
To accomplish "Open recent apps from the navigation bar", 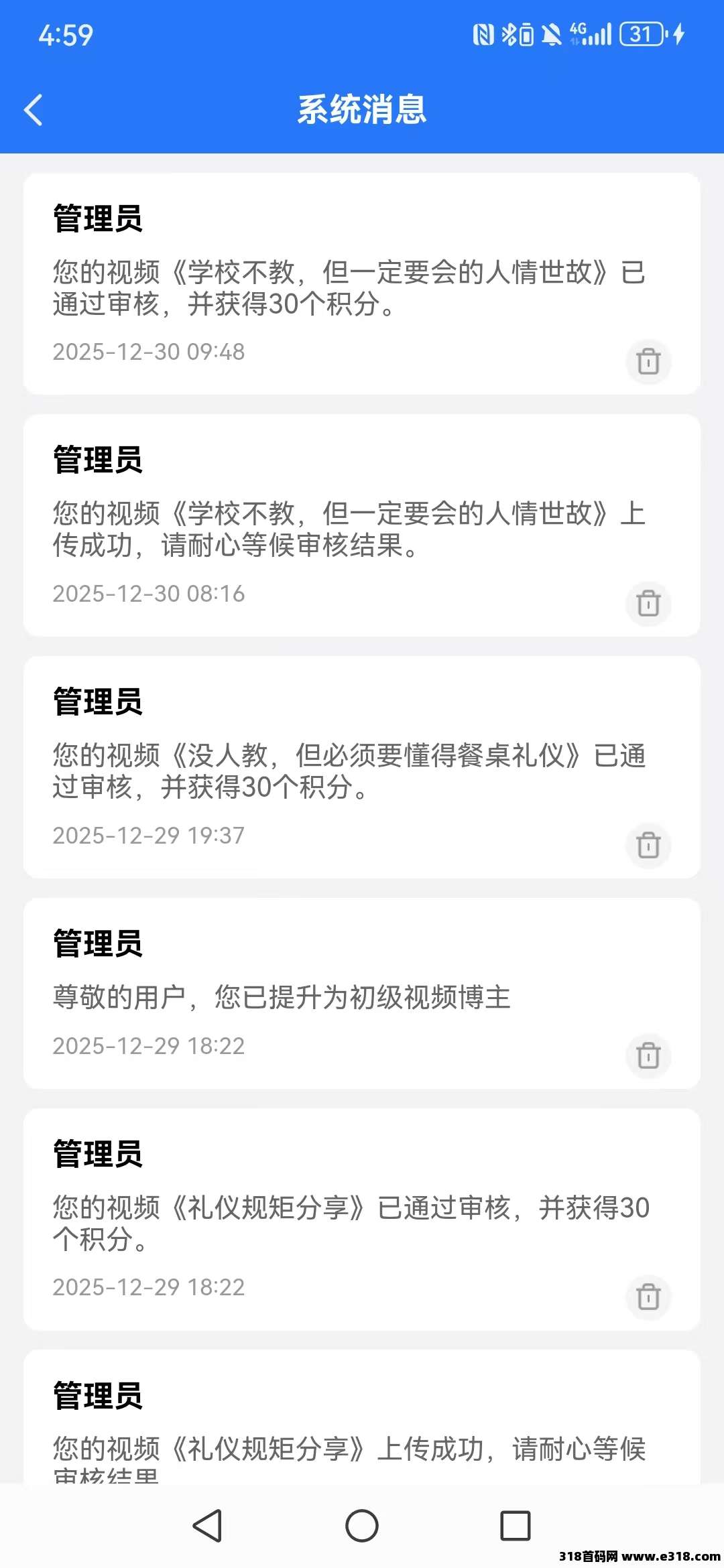I will pos(516,1526).
